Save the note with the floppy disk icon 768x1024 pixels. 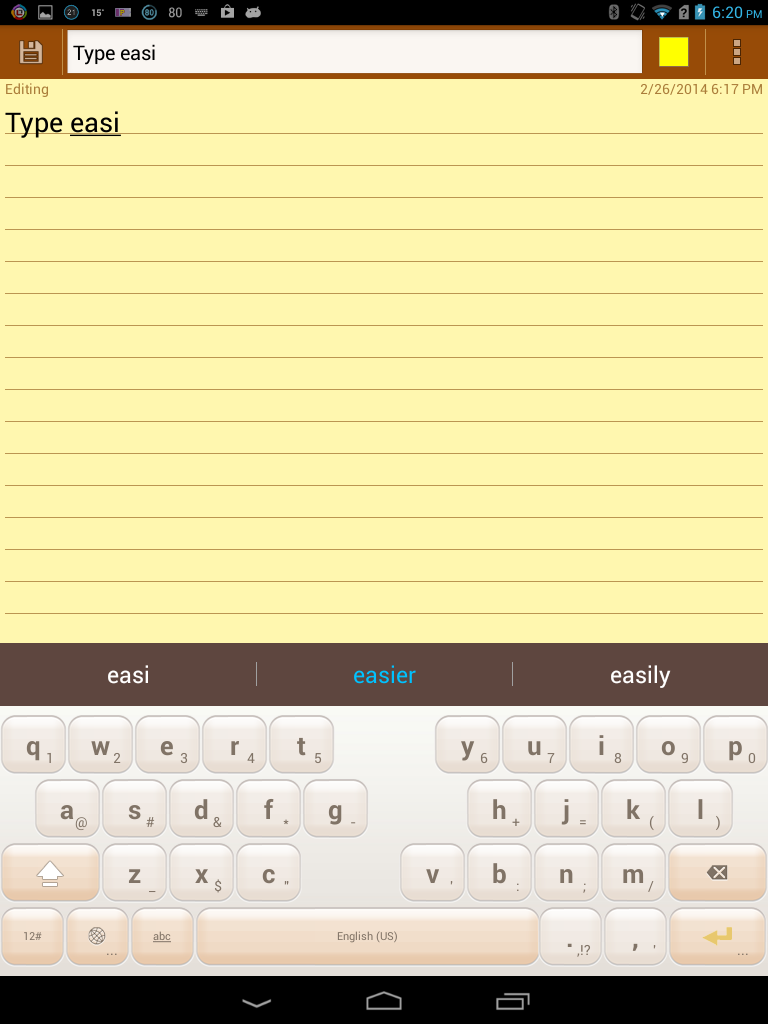tap(31, 52)
